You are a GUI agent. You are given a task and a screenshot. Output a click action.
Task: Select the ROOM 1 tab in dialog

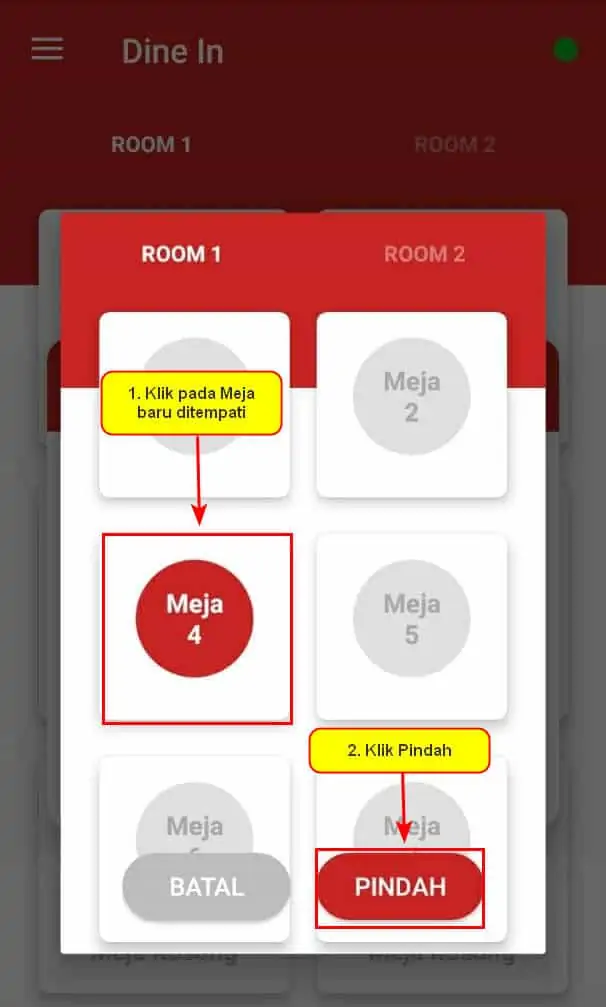click(182, 254)
